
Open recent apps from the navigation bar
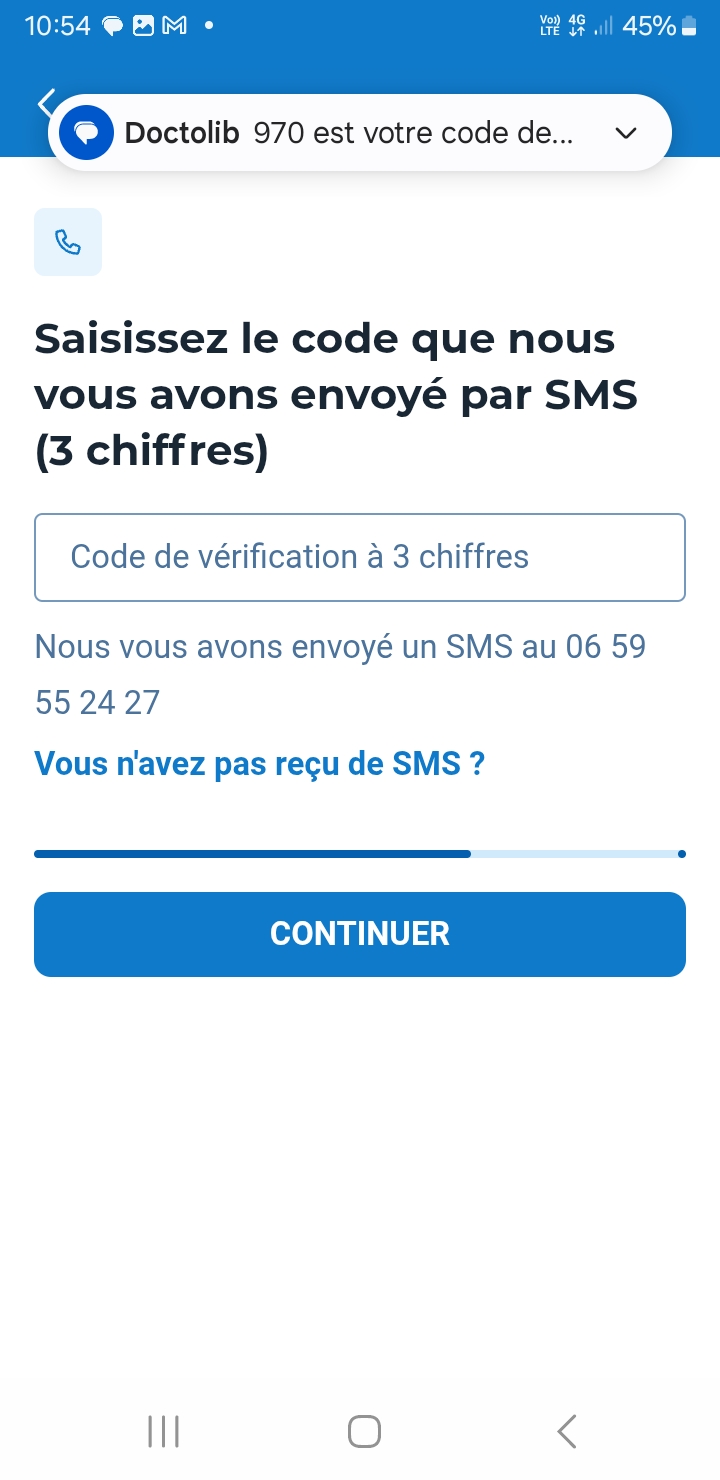[x=163, y=1431]
